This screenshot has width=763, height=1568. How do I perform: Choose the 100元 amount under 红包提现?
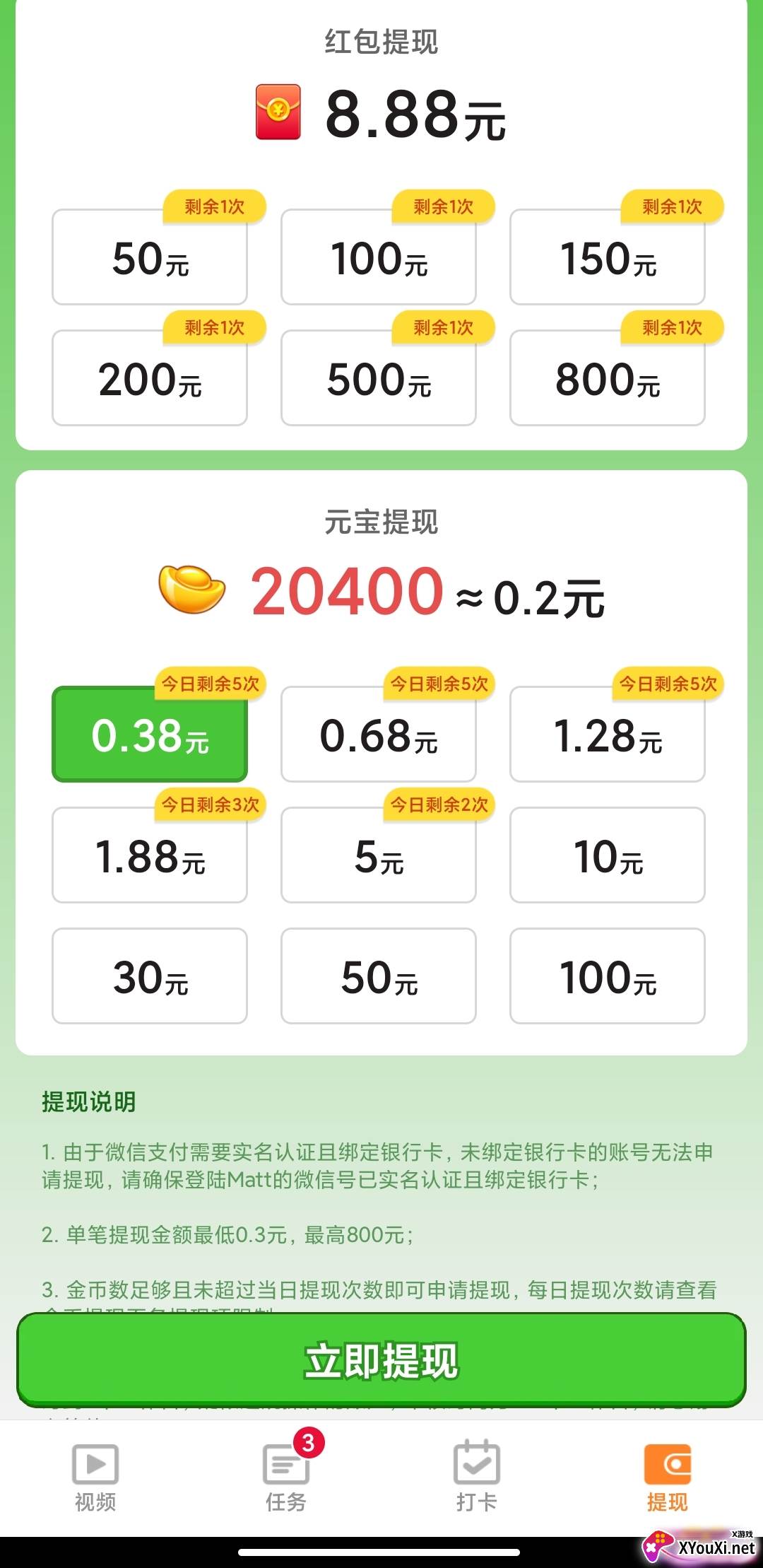click(x=379, y=258)
